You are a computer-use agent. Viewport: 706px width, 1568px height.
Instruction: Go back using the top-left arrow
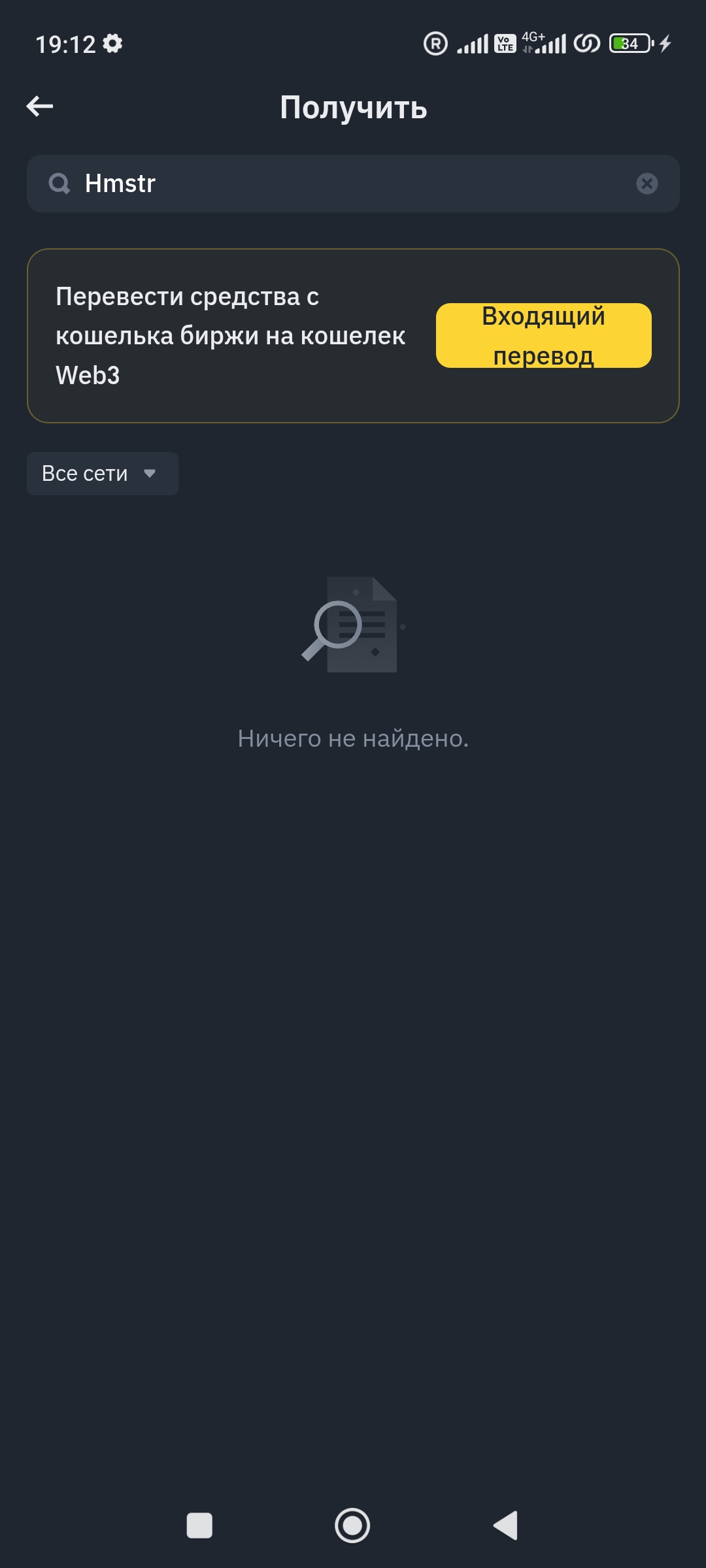[40, 106]
